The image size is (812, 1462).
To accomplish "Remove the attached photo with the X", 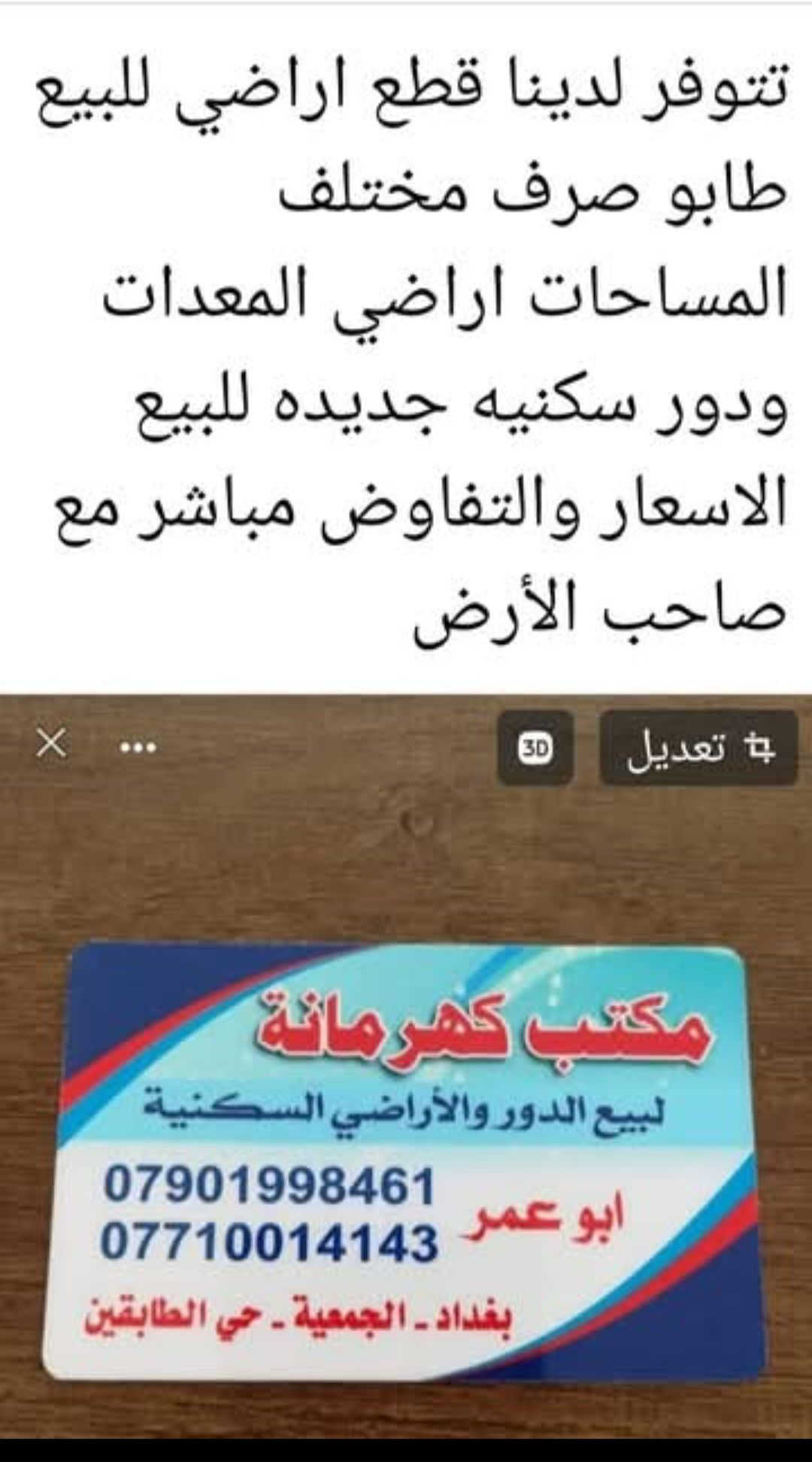I will 51,745.
